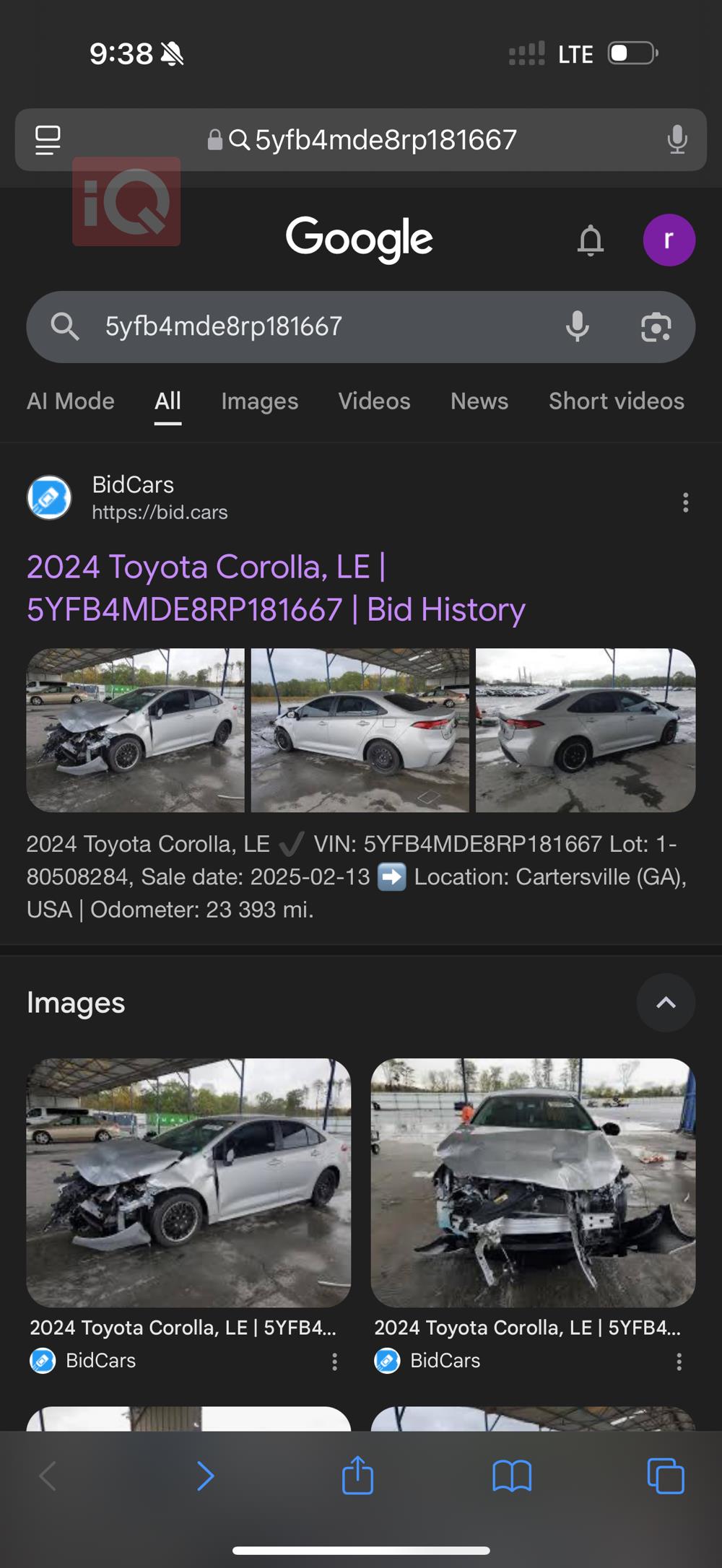Switch to the Videos tab

coord(374,401)
